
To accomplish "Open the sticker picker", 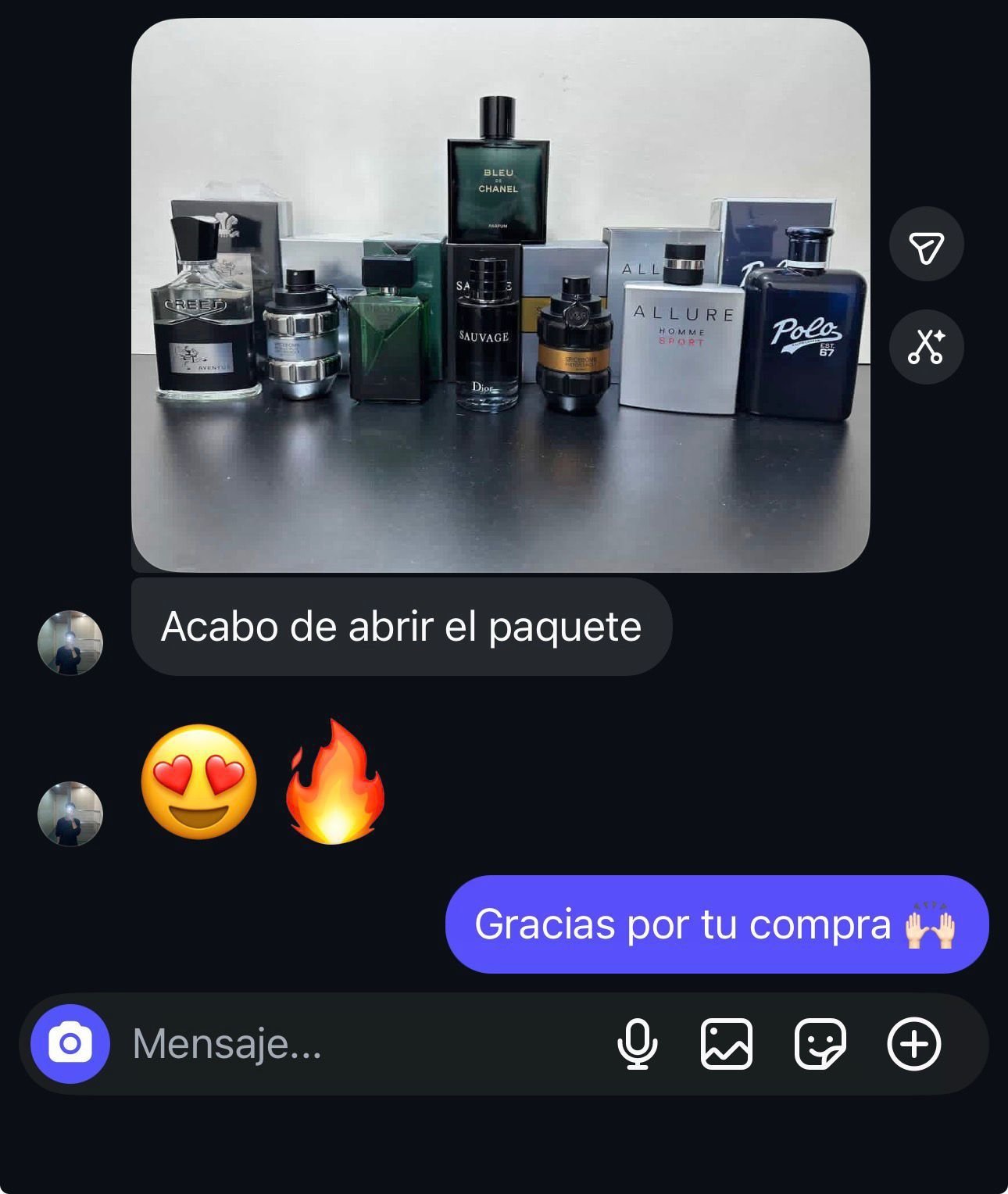I will pyautogui.click(x=820, y=1044).
